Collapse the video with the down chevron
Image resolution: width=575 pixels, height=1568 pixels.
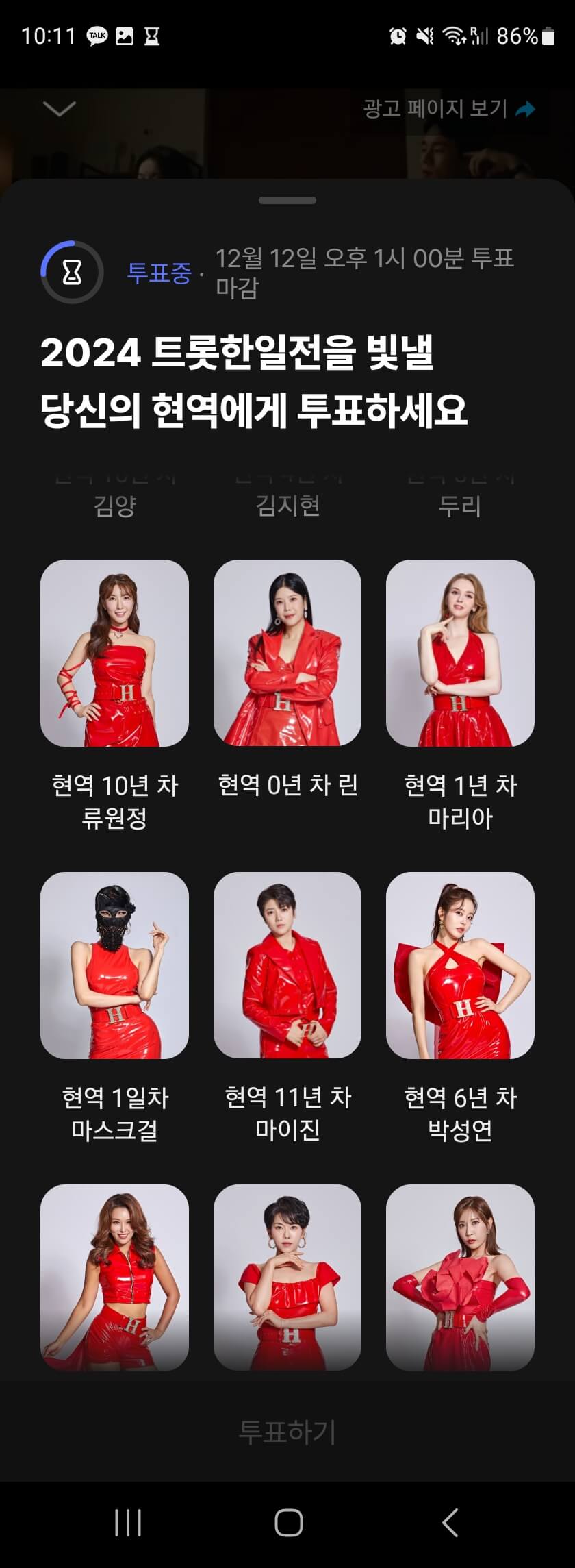57,108
